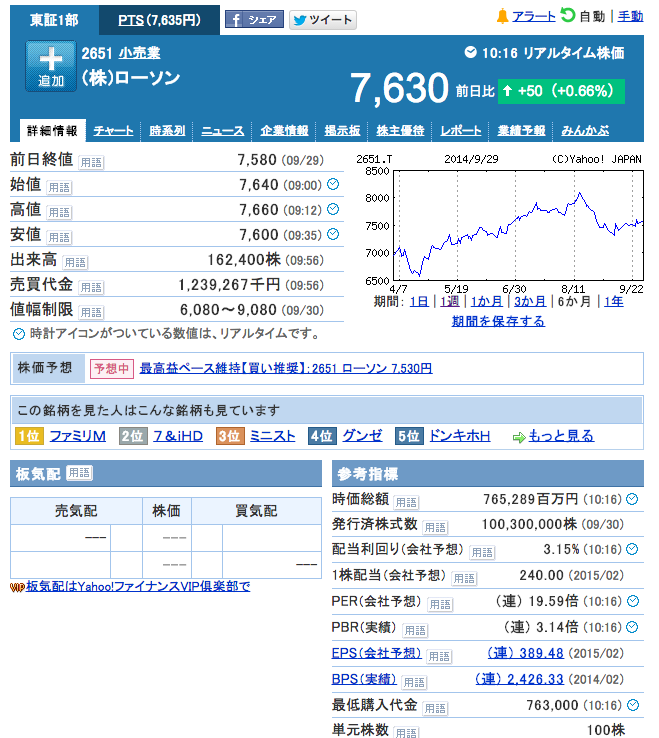Viewport: 659px width, 738px height.
Task: Open the 最高益ペース維持 forecast link
Action: (286, 368)
